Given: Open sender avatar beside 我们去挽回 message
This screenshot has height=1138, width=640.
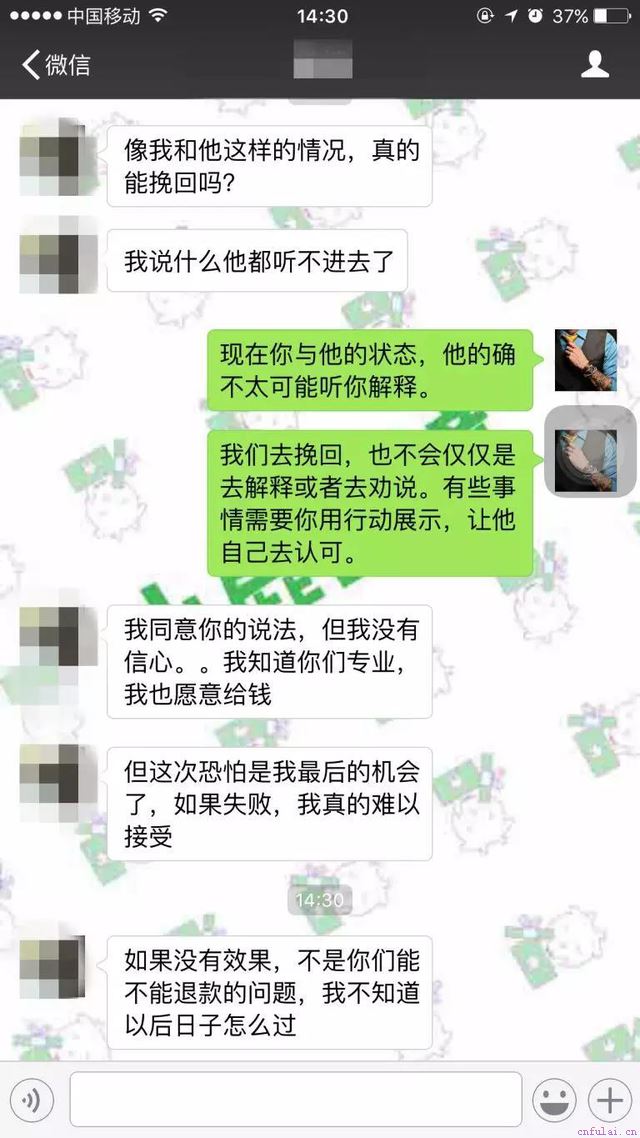Looking at the screenshot, I should pos(586,452).
